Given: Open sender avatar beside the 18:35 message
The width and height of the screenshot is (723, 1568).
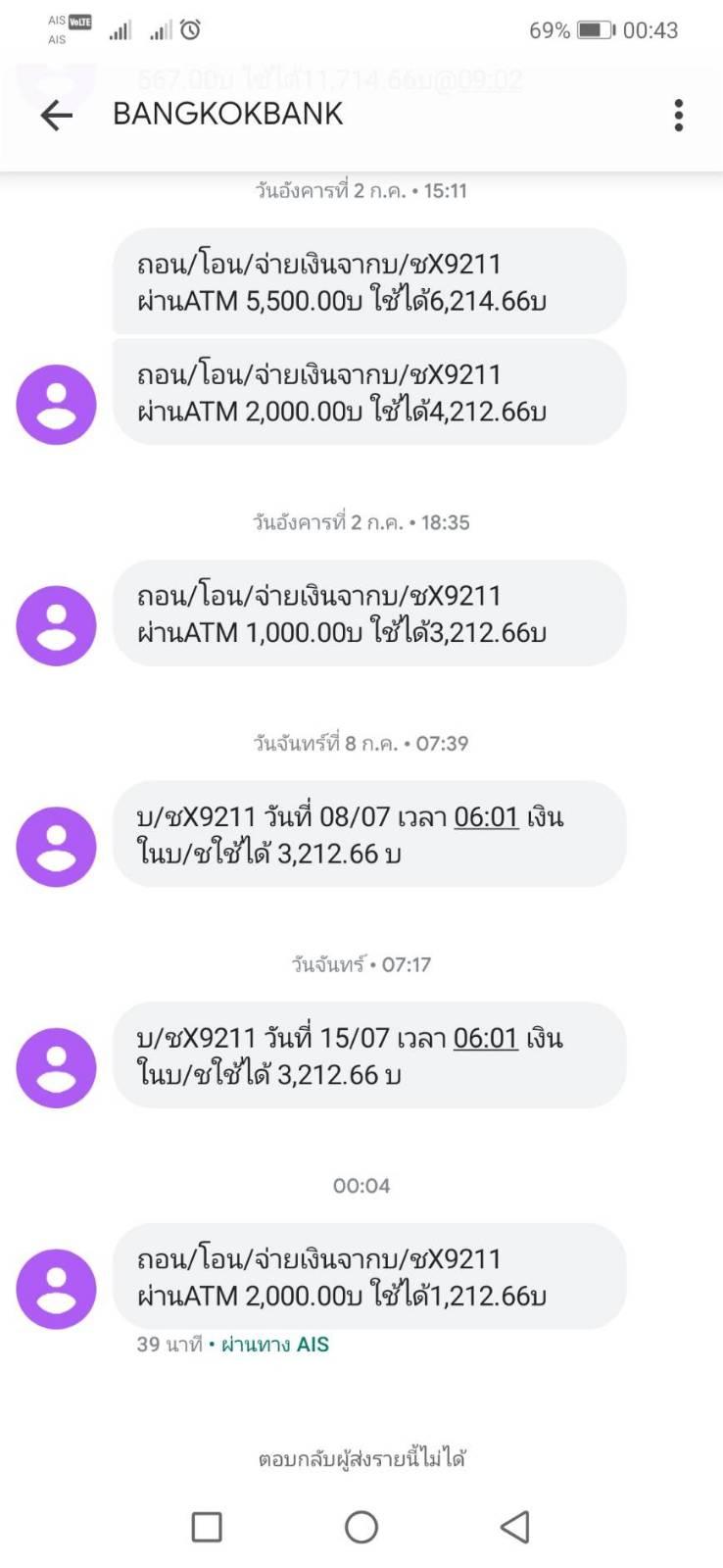Looking at the screenshot, I should [56, 625].
